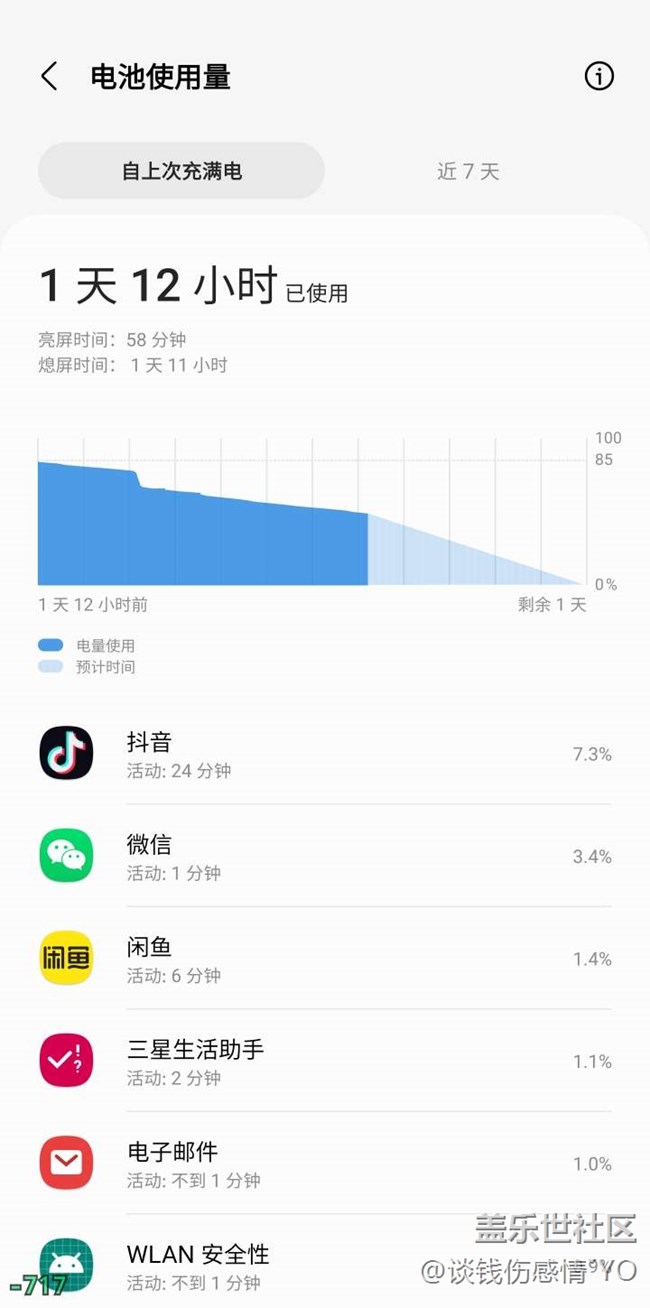The height and width of the screenshot is (1308, 650).
Task: Select the 自上次充满电 tab
Action: [x=181, y=171]
